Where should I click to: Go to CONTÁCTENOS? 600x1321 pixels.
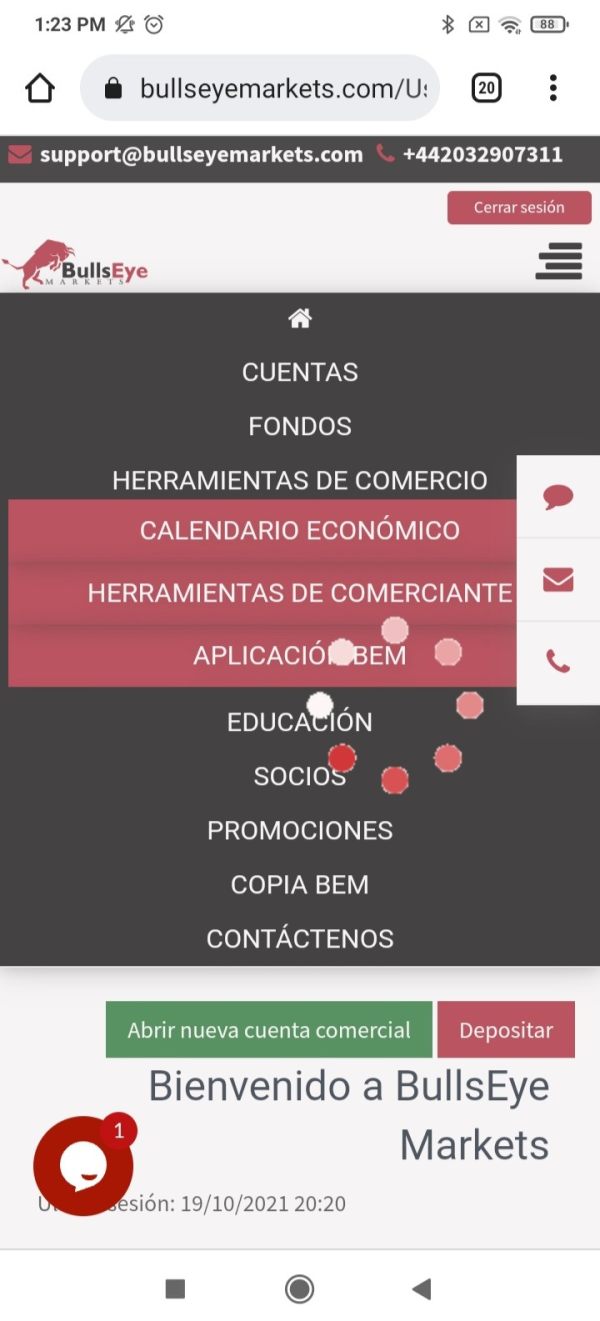click(300, 938)
